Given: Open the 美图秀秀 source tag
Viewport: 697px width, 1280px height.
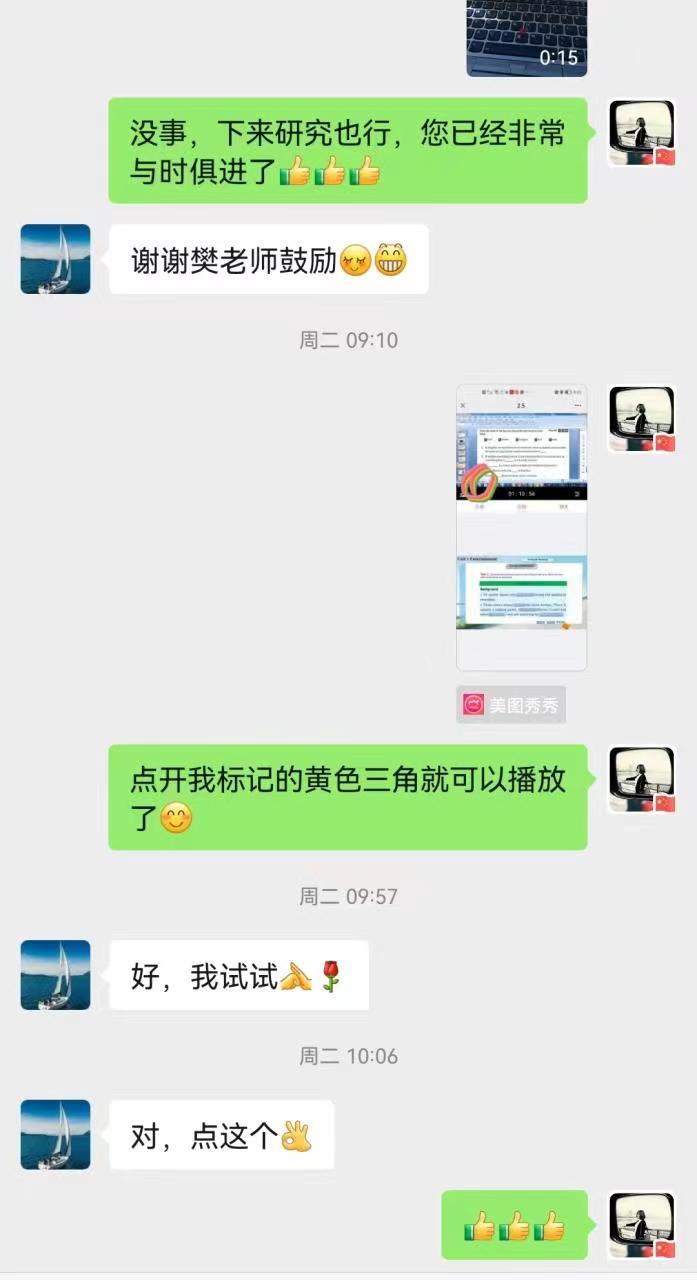Looking at the screenshot, I should [512, 705].
